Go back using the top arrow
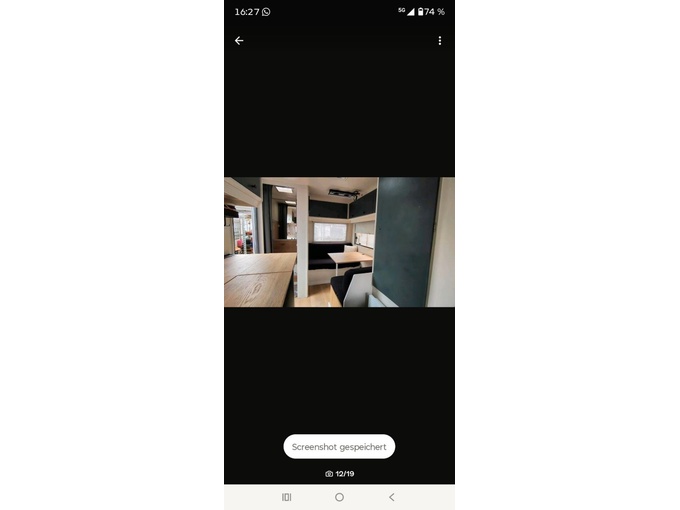Image resolution: width=680 pixels, height=510 pixels. click(x=239, y=41)
